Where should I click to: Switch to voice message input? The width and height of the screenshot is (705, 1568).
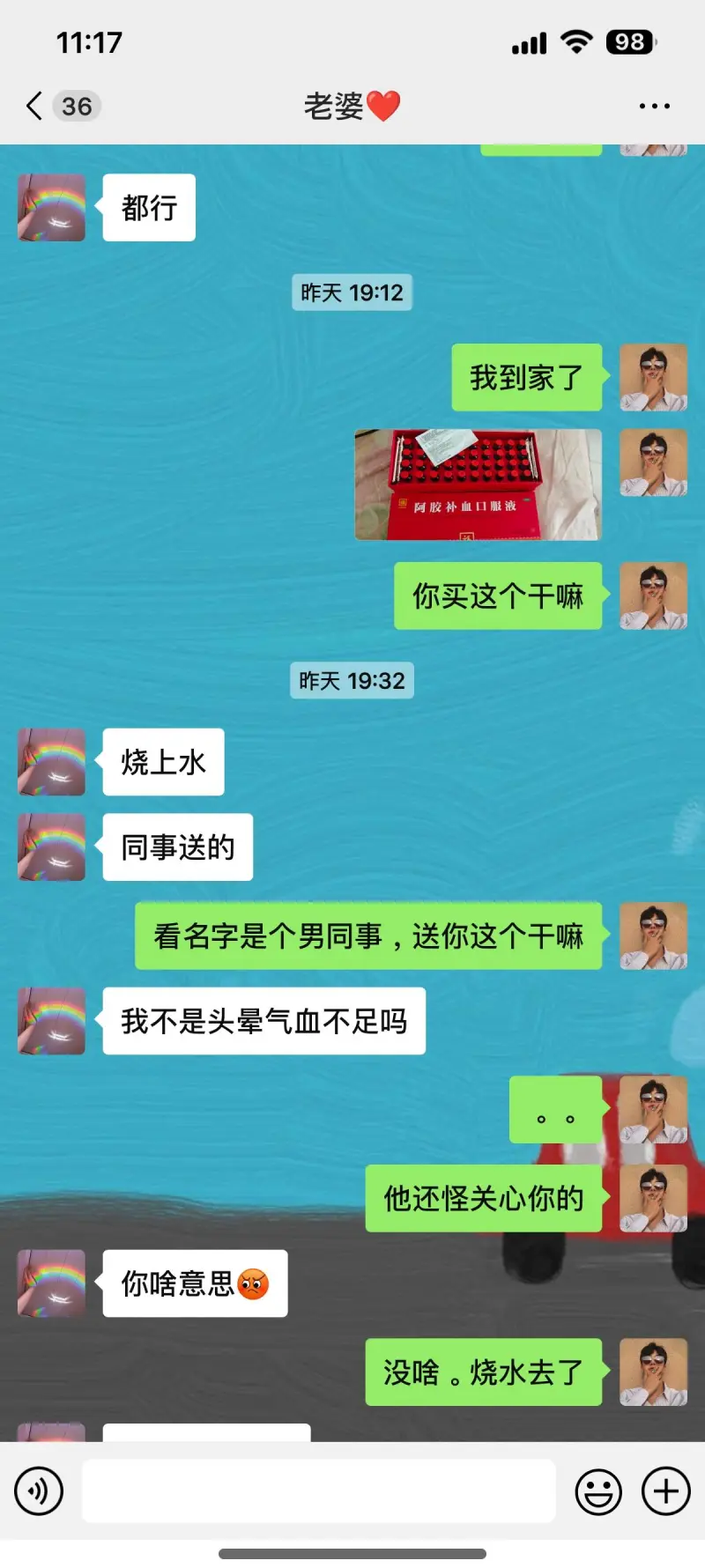39,1491
